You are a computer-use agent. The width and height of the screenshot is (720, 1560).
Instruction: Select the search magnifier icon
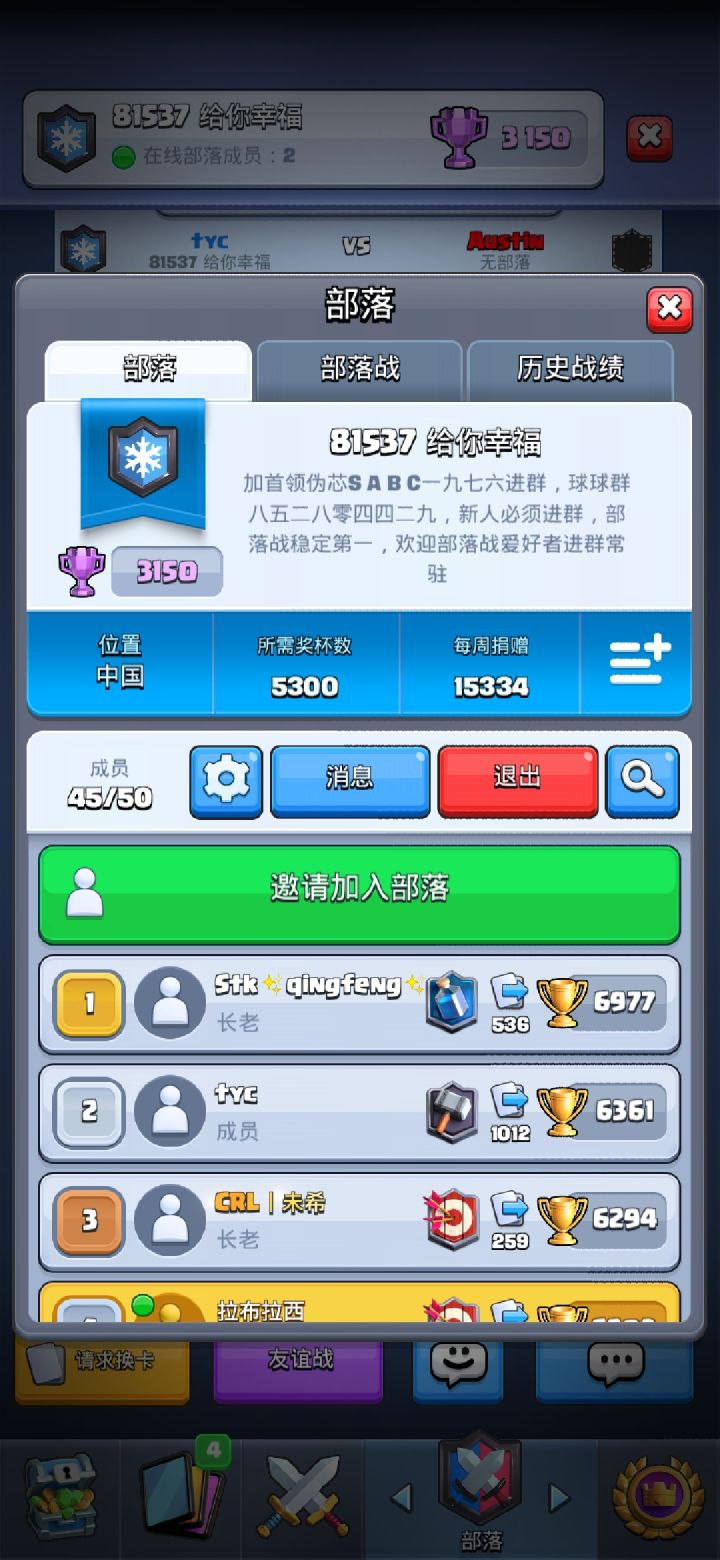coord(642,781)
